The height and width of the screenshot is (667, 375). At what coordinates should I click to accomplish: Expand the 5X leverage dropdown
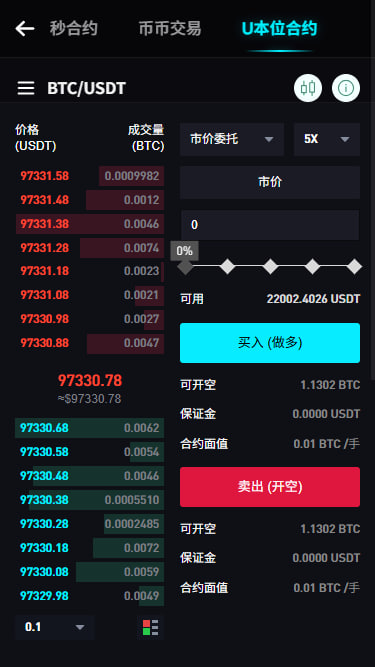327,139
